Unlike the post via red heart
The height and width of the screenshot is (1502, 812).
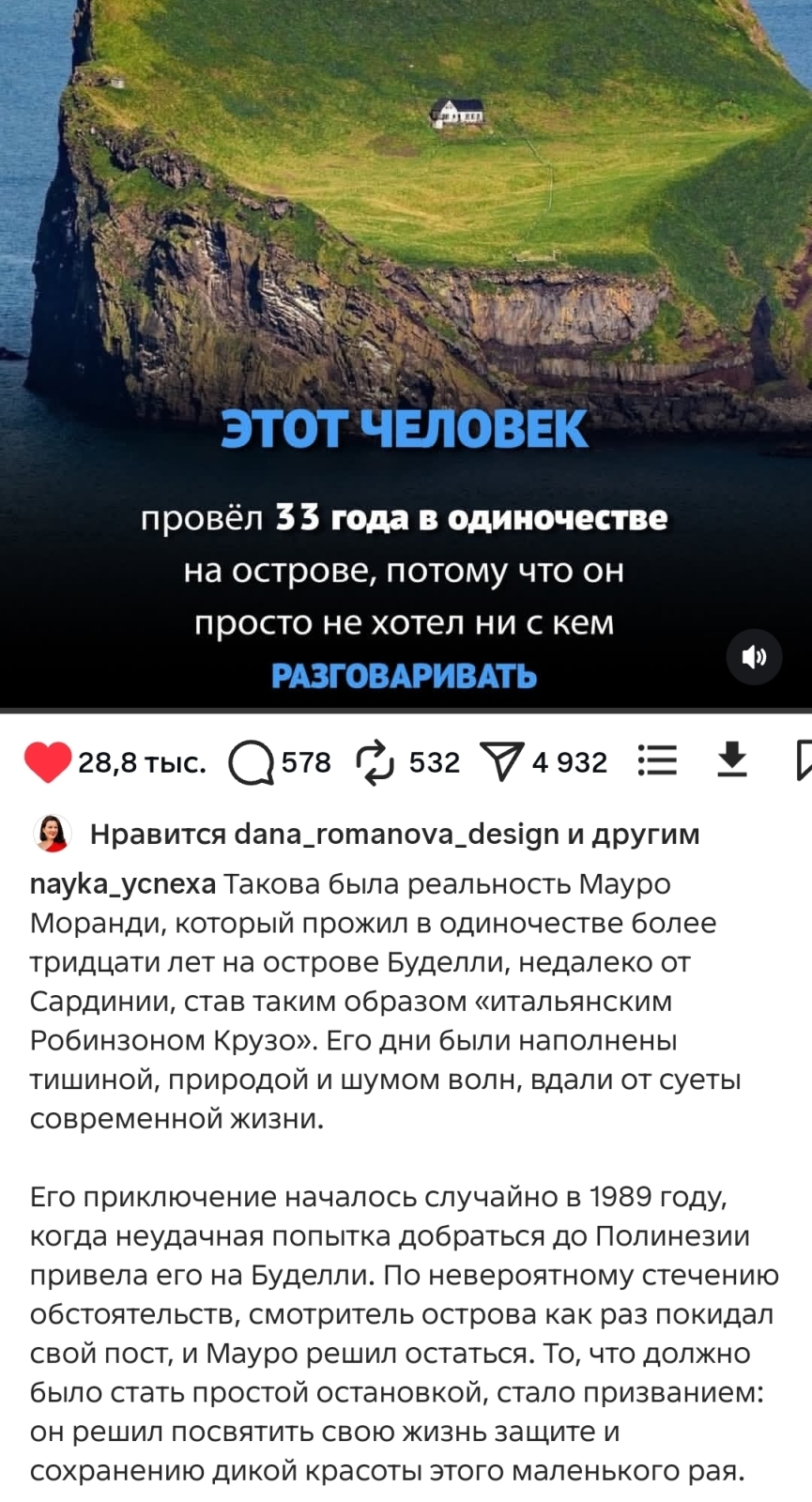(x=47, y=761)
